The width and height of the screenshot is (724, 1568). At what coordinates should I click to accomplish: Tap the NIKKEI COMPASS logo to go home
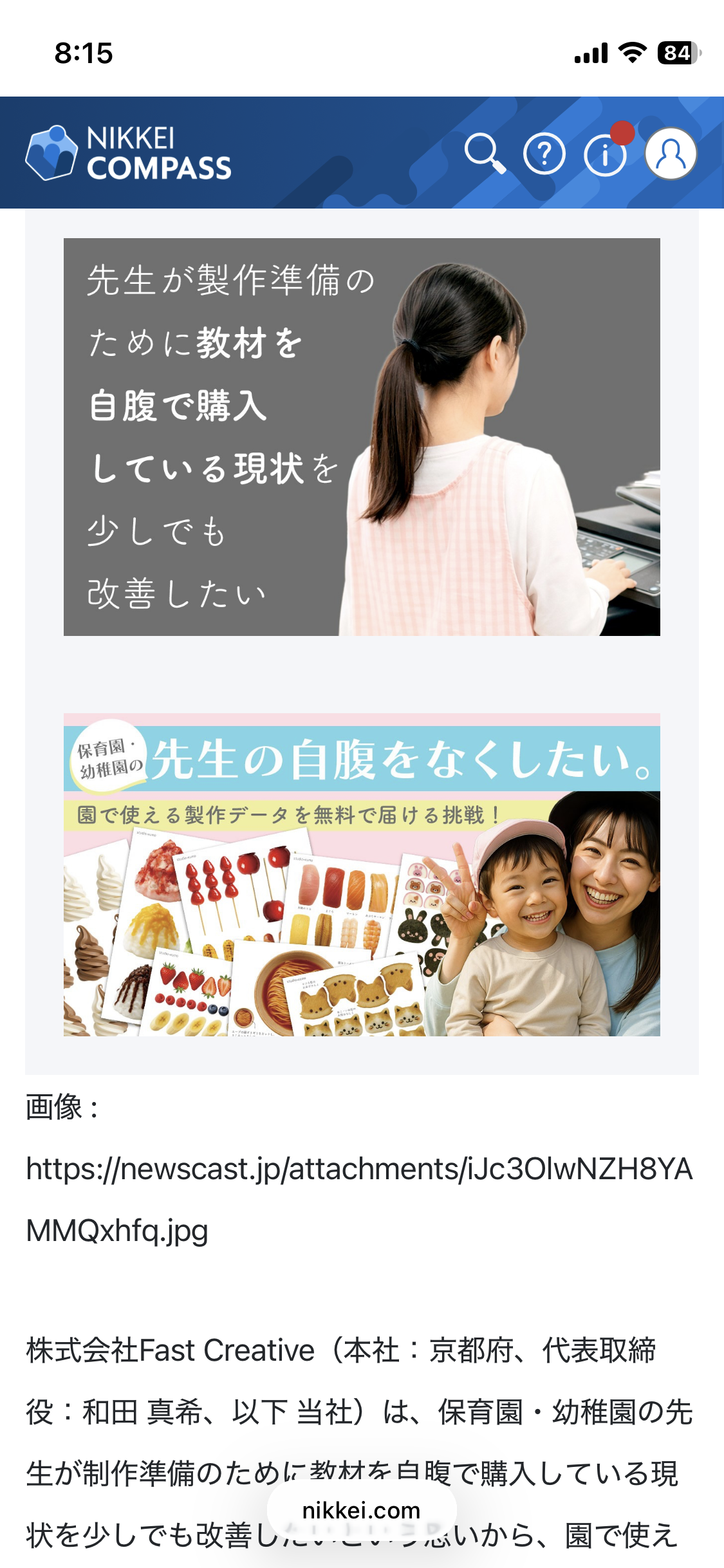click(x=129, y=153)
